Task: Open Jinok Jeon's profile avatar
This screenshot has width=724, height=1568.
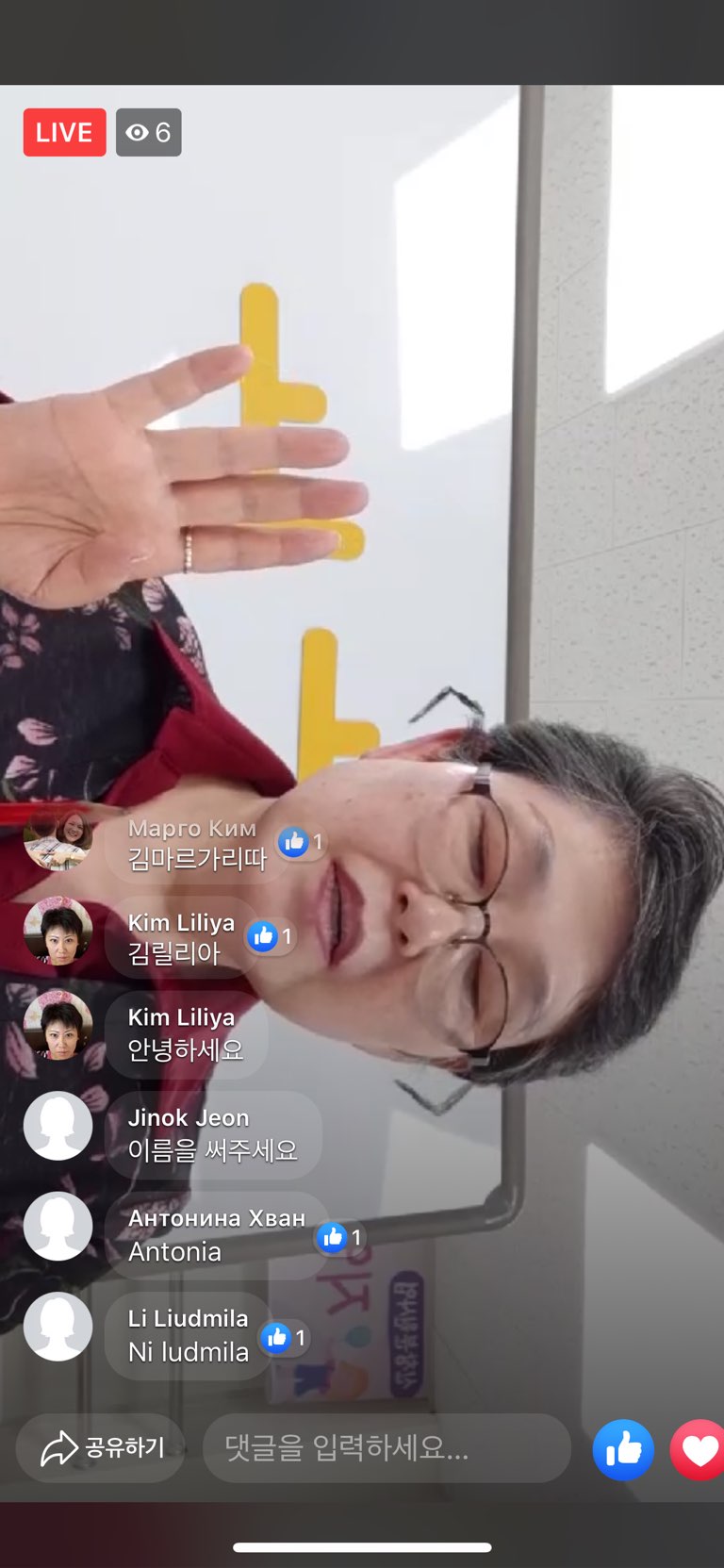Action: click(x=58, y=1126)
